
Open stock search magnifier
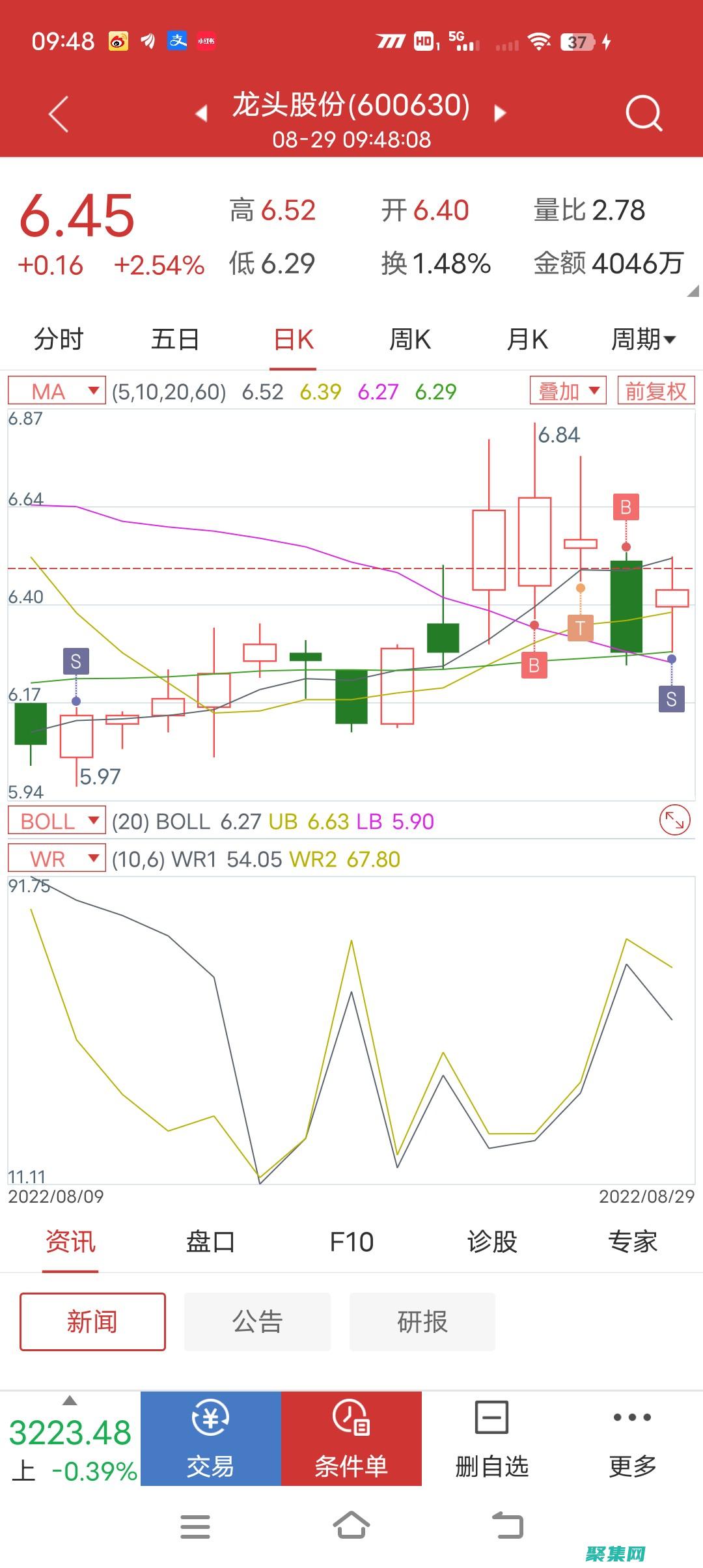(643, 114)
